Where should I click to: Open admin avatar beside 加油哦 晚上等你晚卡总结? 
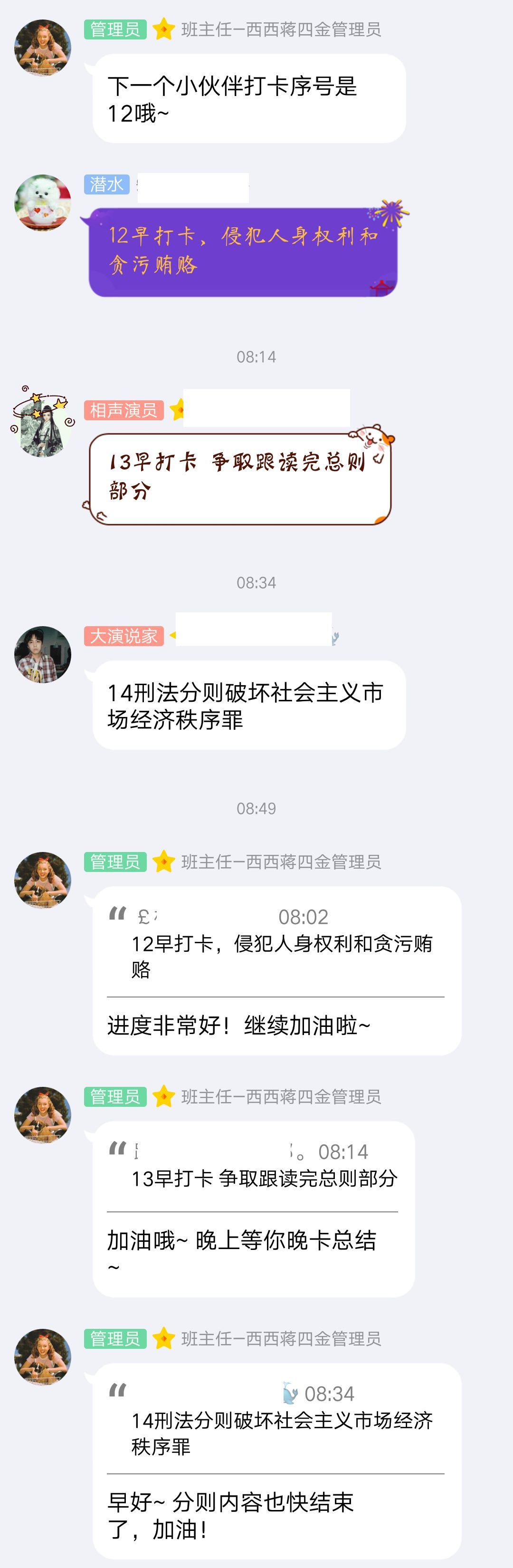click(43, 1115)
